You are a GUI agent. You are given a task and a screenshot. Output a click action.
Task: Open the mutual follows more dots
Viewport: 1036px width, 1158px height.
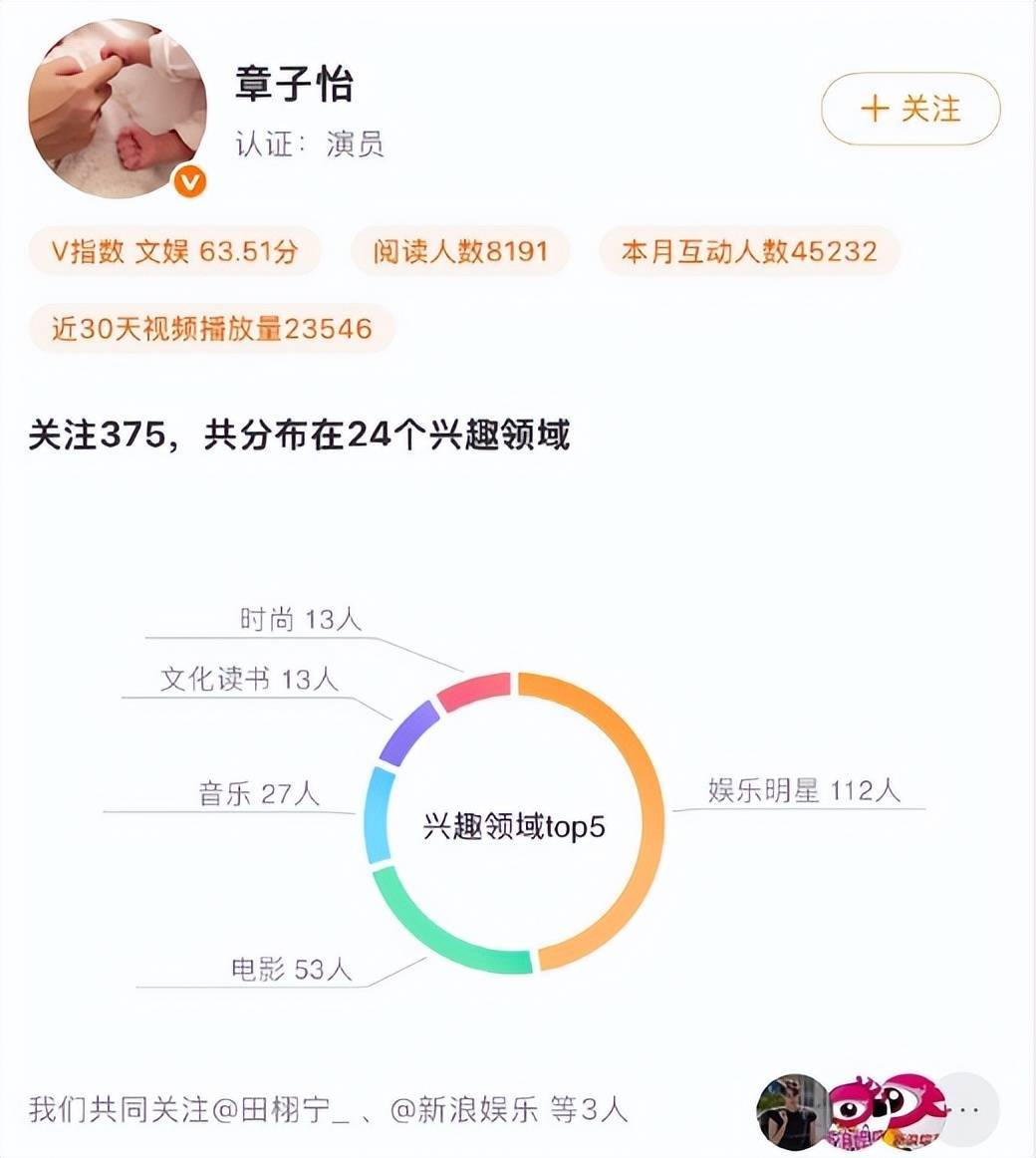tap(968, 1109)
